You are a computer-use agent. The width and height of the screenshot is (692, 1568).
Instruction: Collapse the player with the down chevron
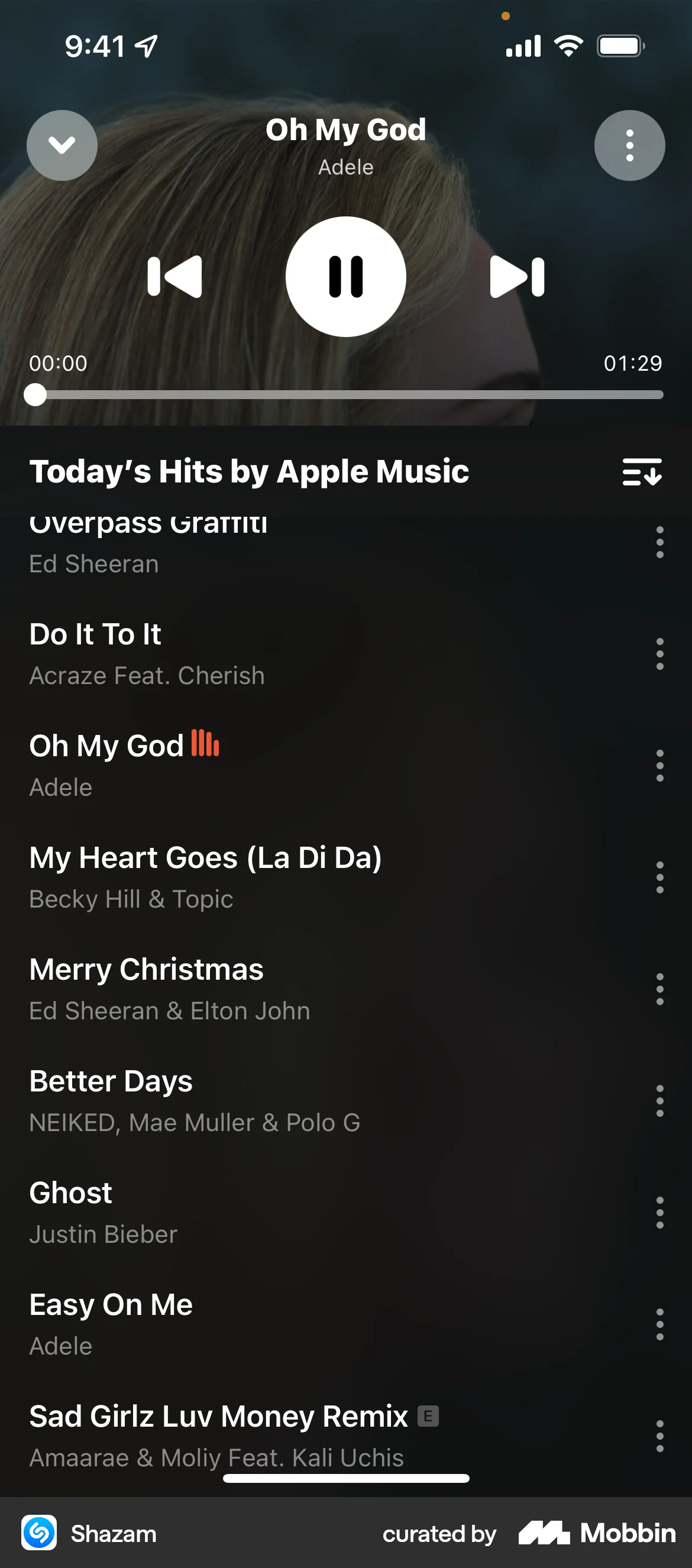[x=62, y=145]
